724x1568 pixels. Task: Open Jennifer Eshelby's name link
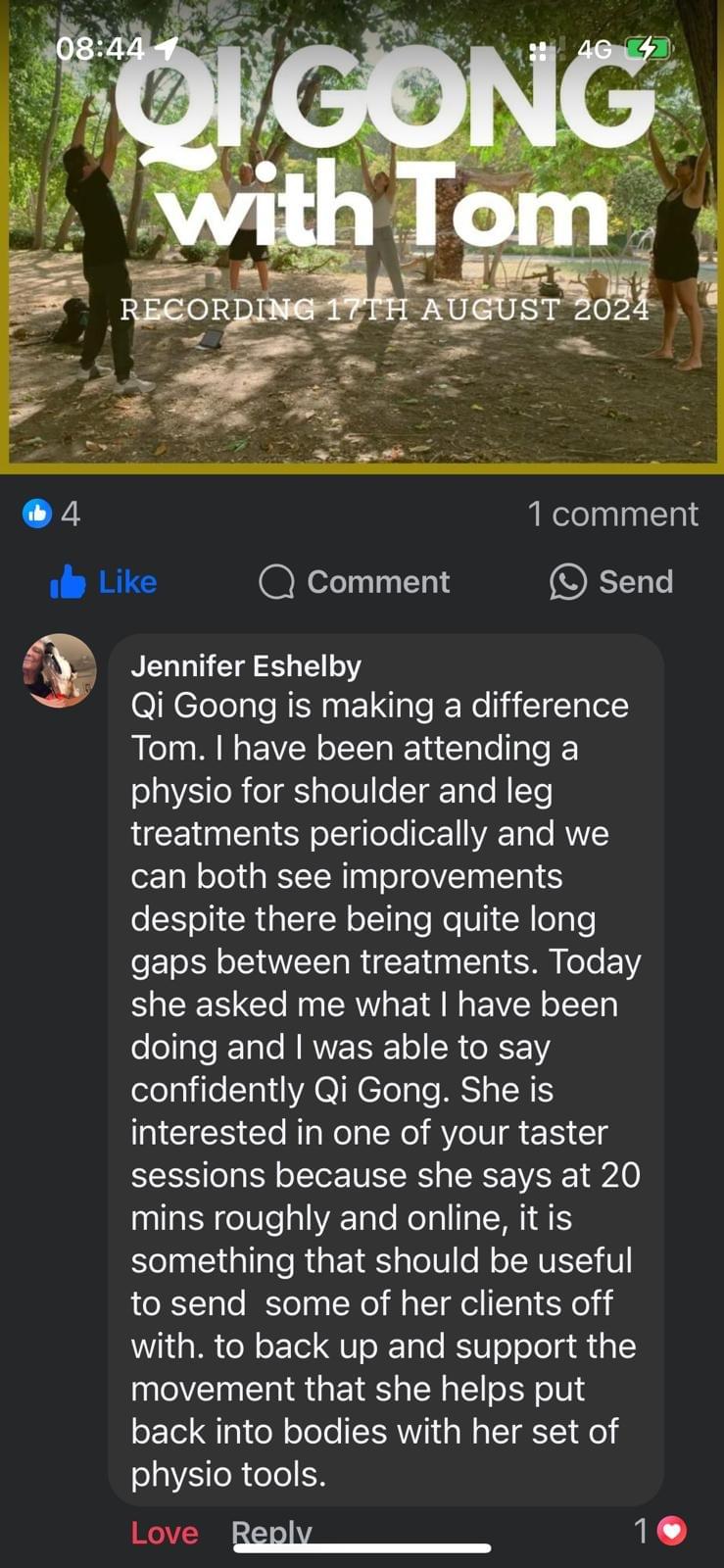246,665
